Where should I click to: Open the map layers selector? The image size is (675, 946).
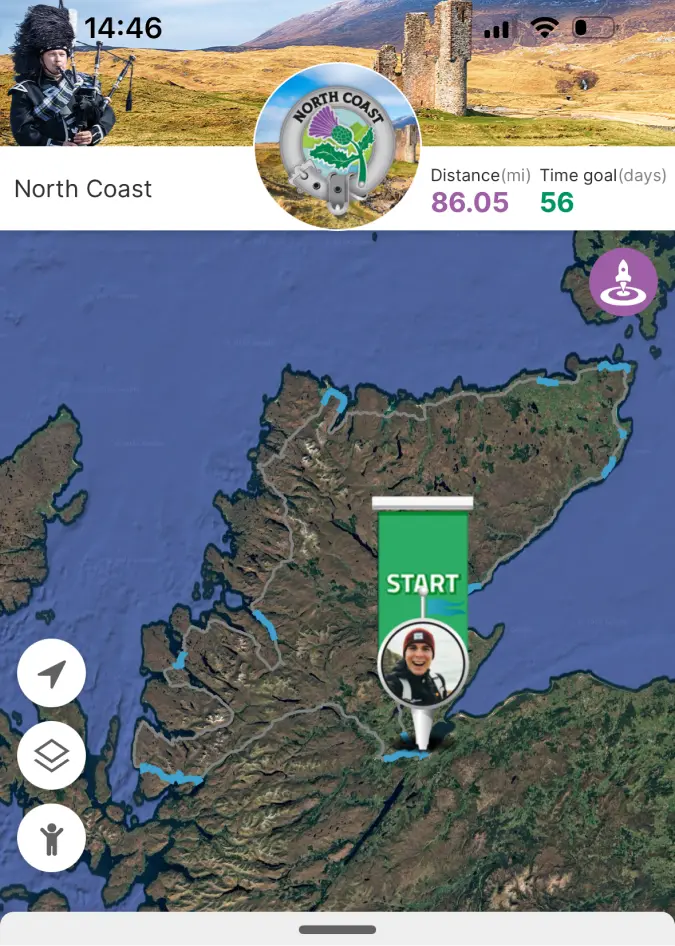51,756
